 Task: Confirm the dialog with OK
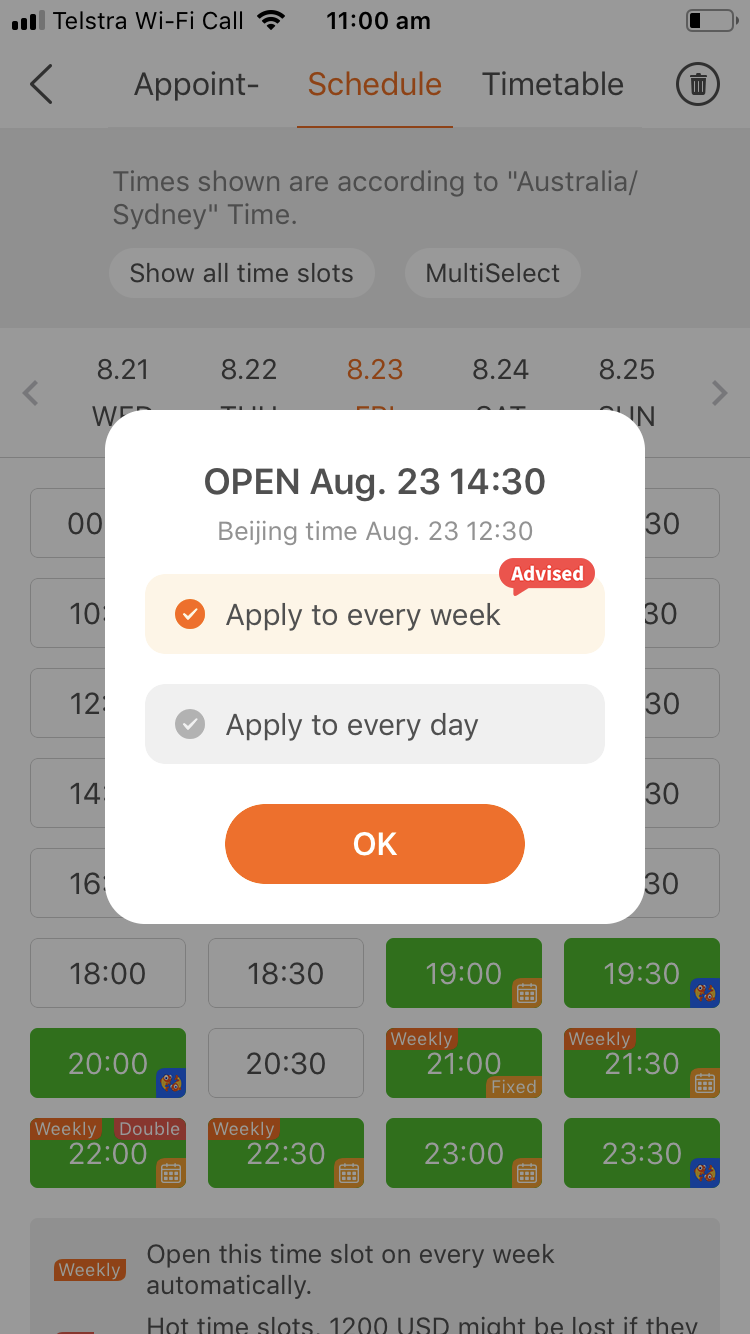(x=375, y=844)
